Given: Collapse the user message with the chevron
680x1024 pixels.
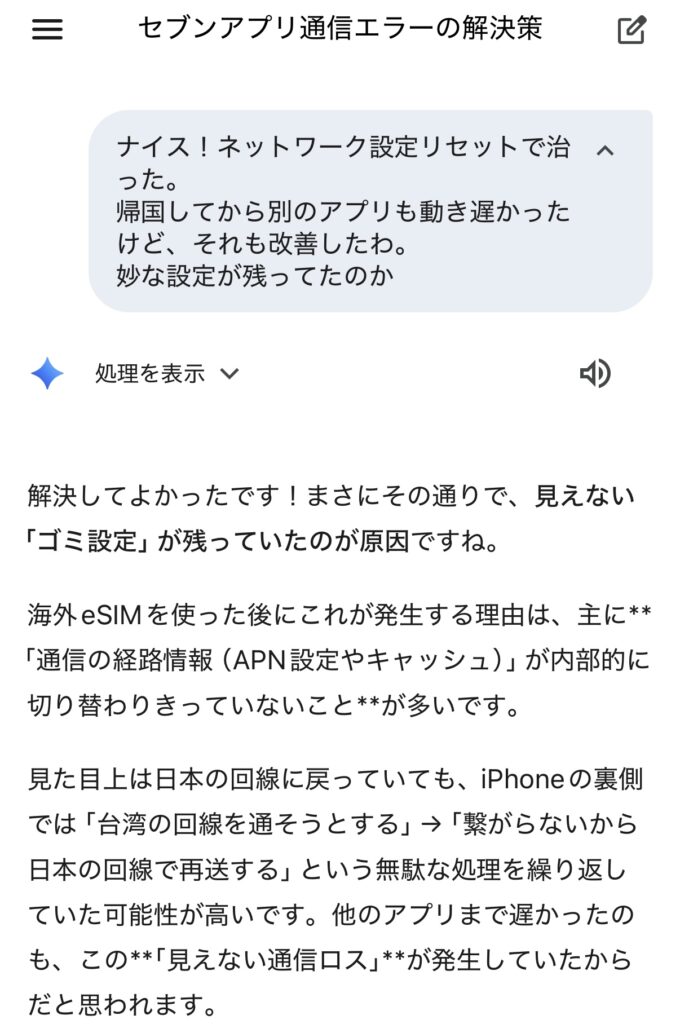Looking at the screenshot, I should tap(604, 150).
